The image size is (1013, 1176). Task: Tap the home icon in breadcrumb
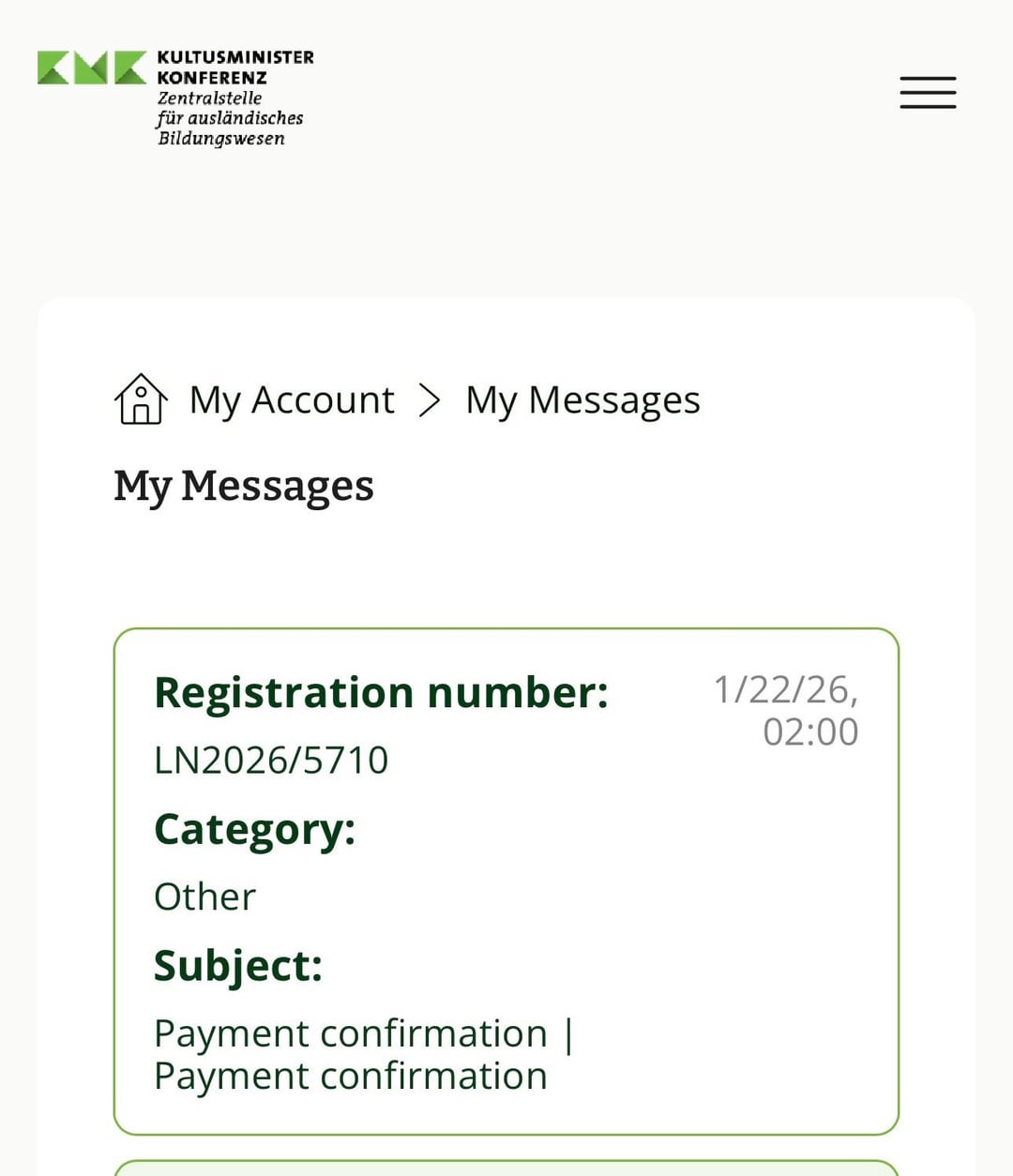pyautogui.click(x=141, y=400)
